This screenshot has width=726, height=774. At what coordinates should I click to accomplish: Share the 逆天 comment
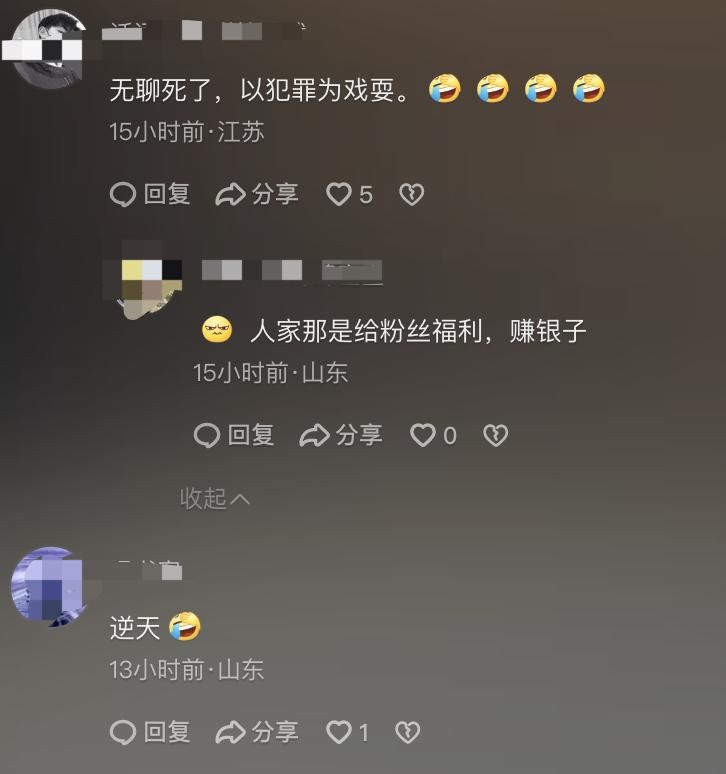point(257,733)
